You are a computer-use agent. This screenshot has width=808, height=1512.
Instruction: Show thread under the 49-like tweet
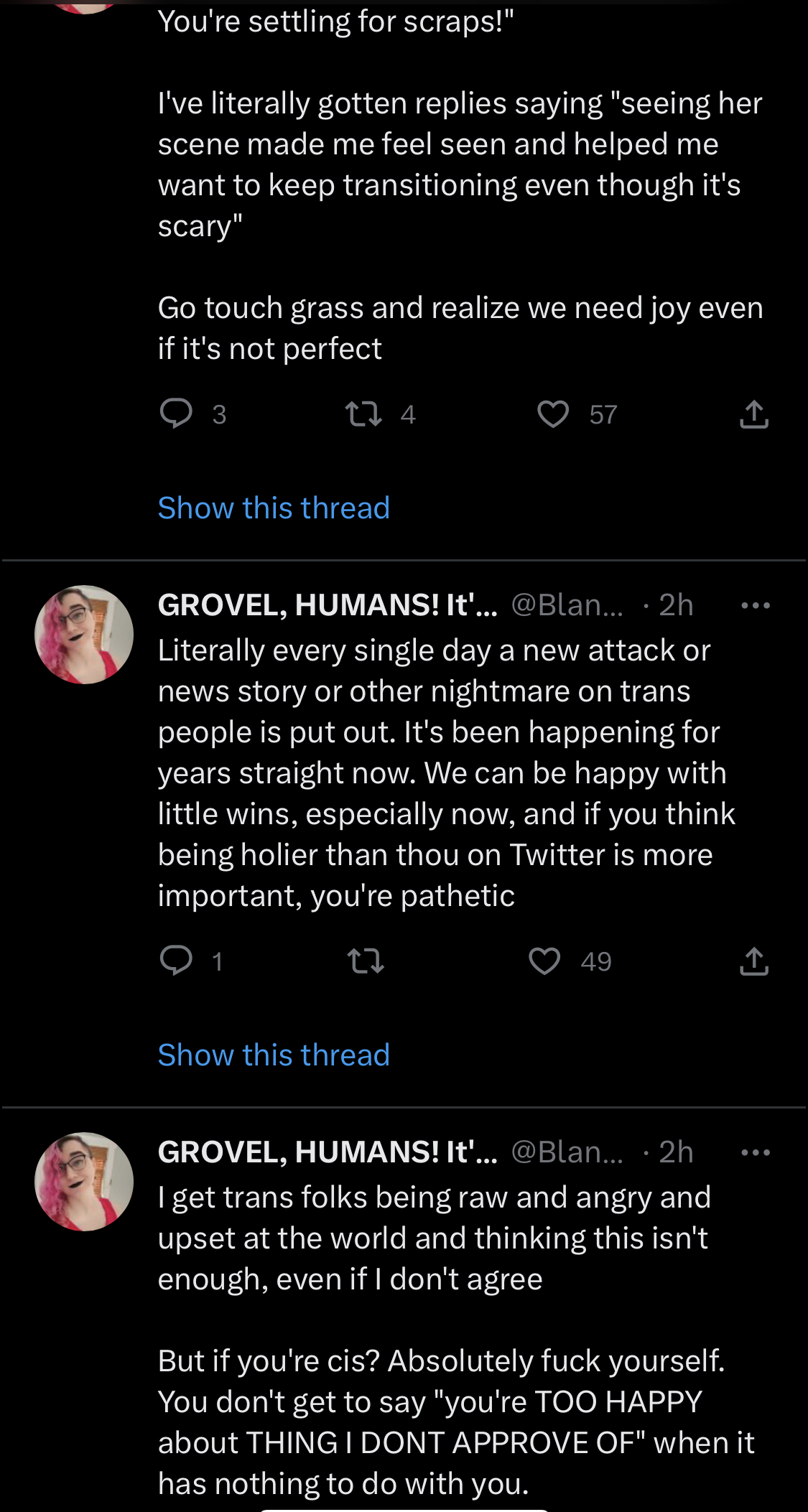(274, 1055)
